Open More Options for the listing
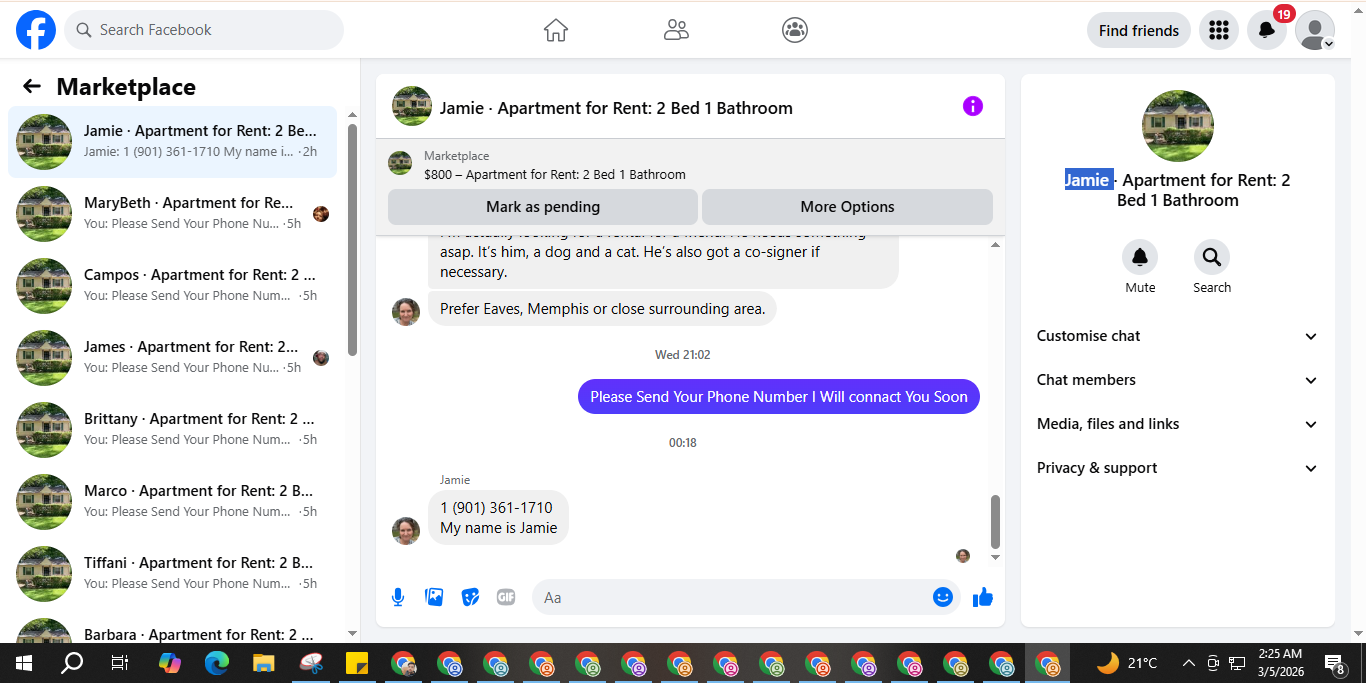The image size is (1366, 683). [x=847, y=207]
